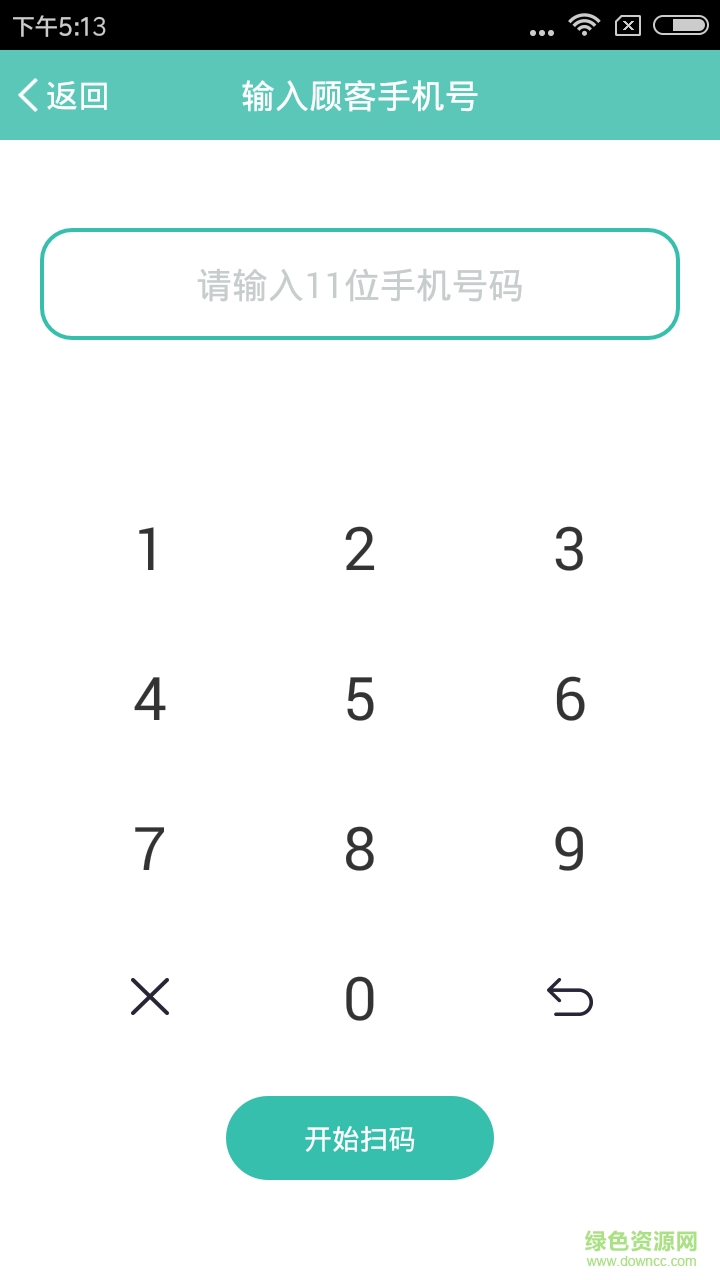The image size is (720, 1280).
Task: Select digit 7 on the keypad
Action: pyautogui.click(x=149, y=849)
